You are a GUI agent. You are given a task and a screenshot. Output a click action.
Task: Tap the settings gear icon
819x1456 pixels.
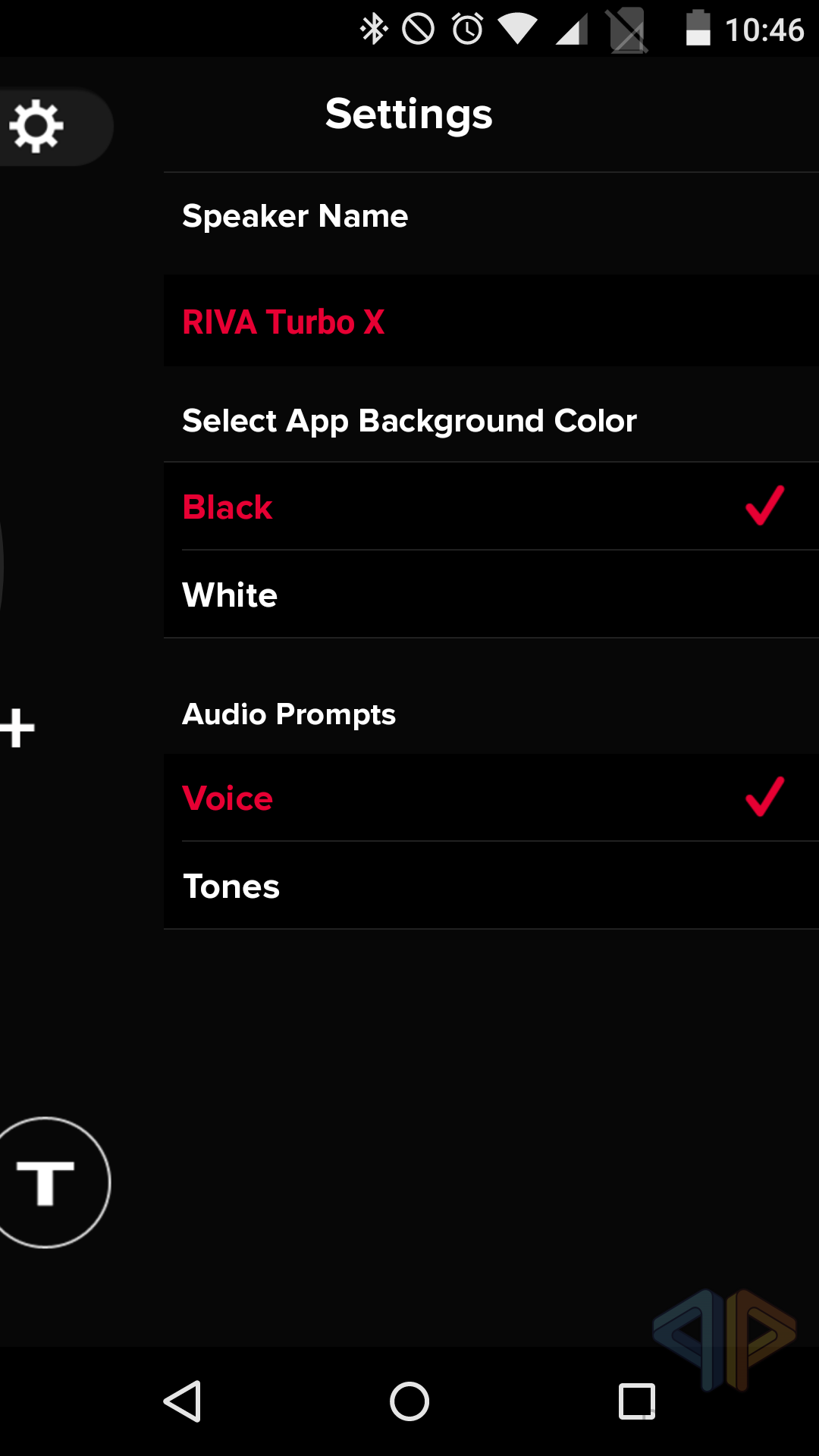coord(36,126)
